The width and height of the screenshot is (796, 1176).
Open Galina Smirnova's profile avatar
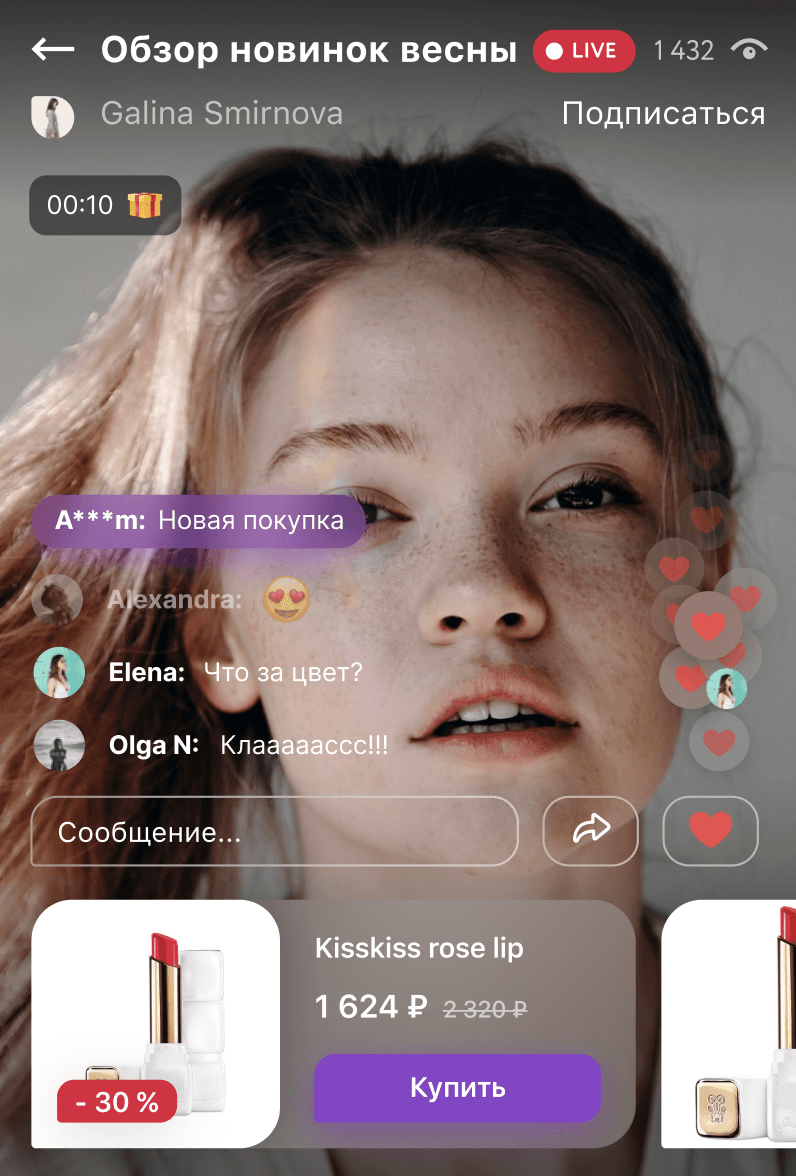[52, 116]
